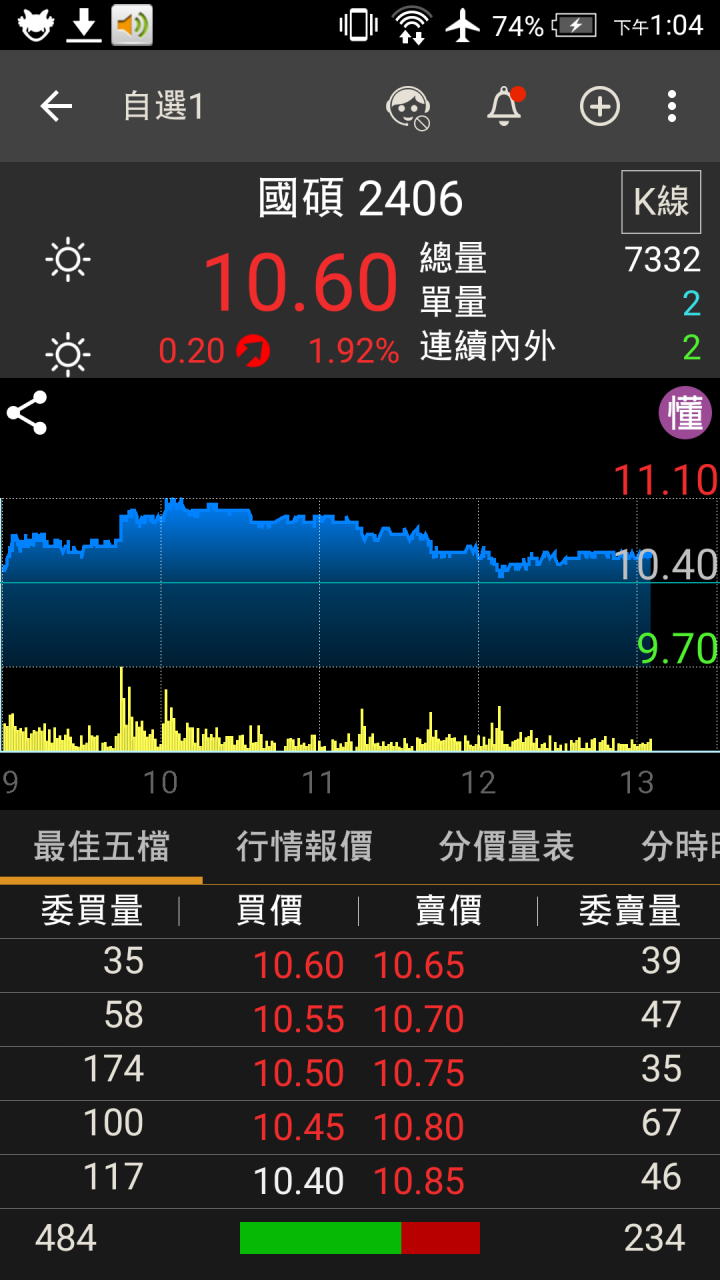Add stock with the plus circle icon
This screenshot has height=1280, width=720.
click(600, 106)
